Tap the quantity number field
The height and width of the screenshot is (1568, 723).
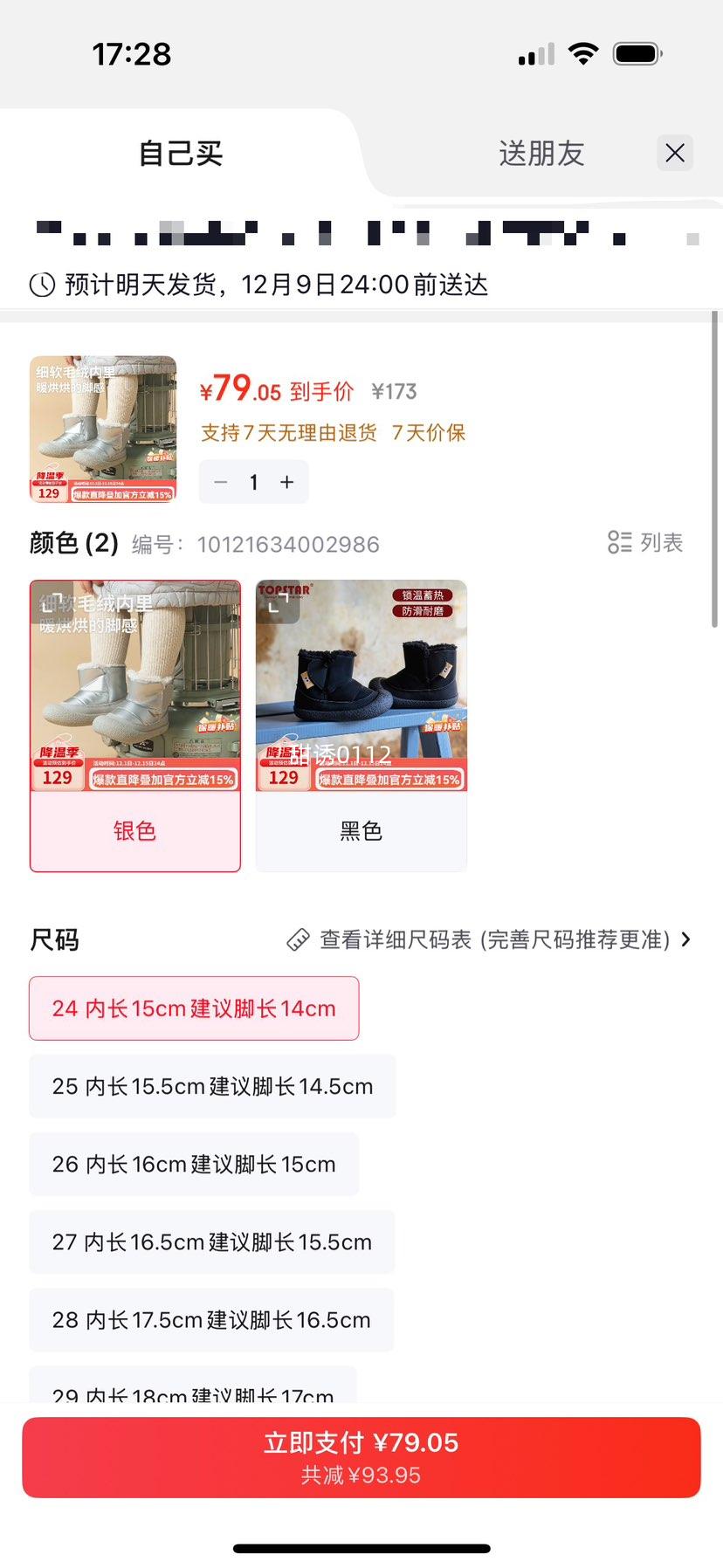pos(253,481)
